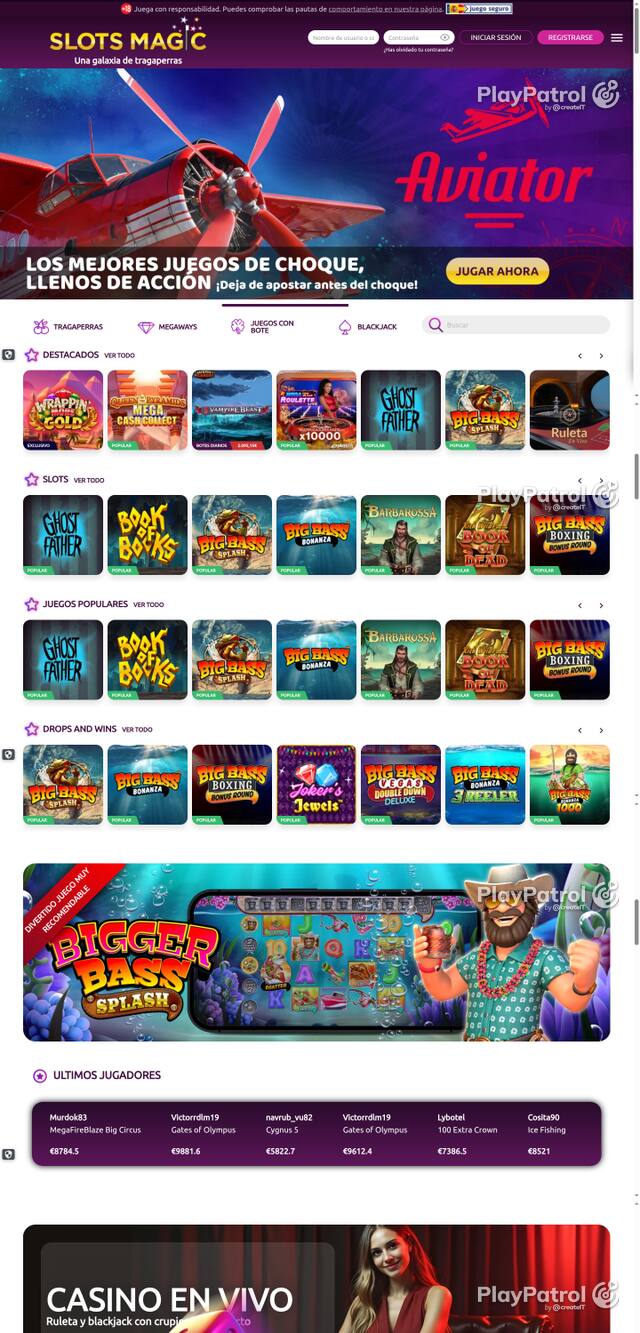
Task: Open Ver Todo for Juegos Populares
Action: [148, 605]
